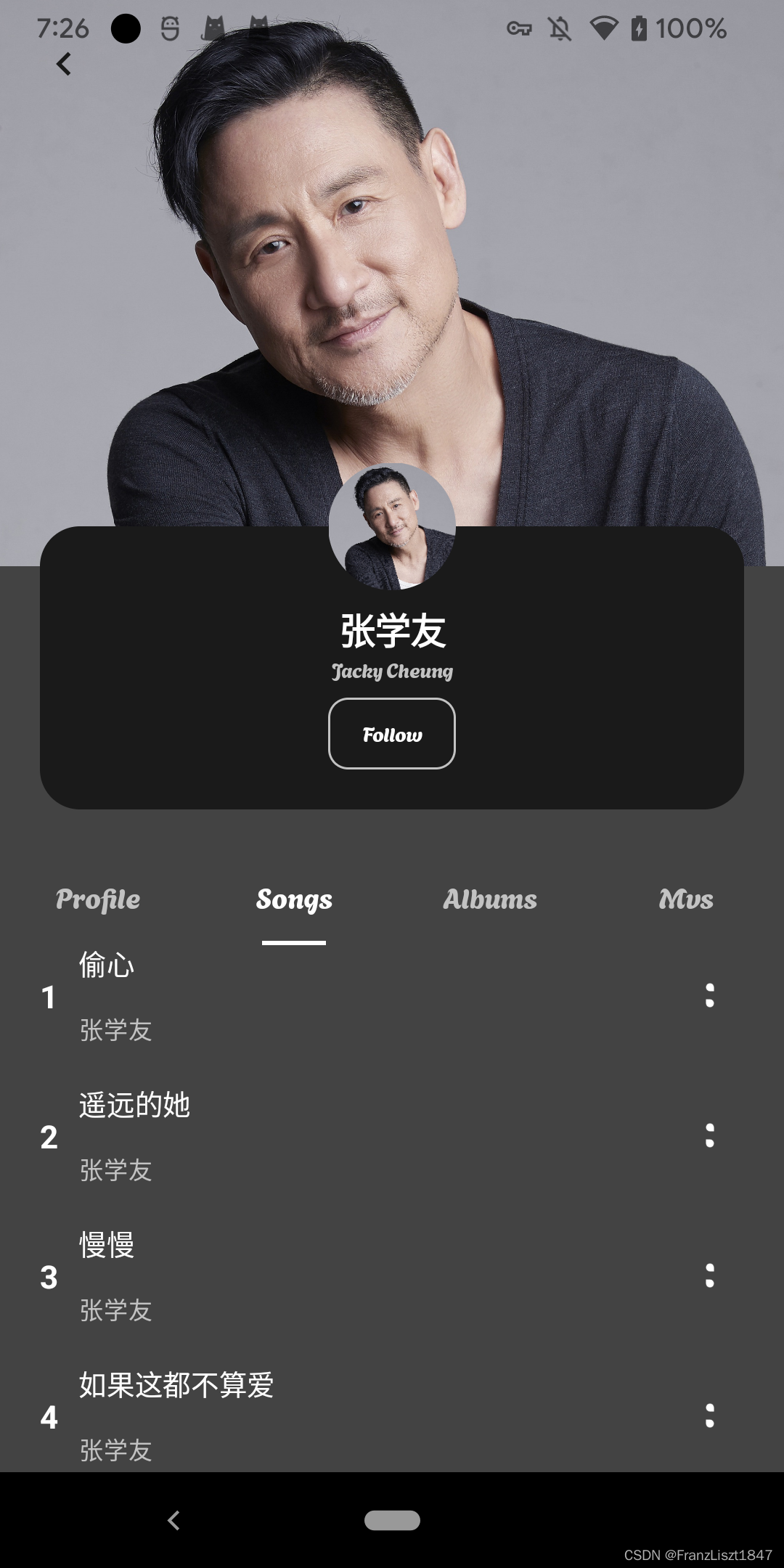Select the Songs tab
Viewport: 784px width, 1568px height.
294,899
